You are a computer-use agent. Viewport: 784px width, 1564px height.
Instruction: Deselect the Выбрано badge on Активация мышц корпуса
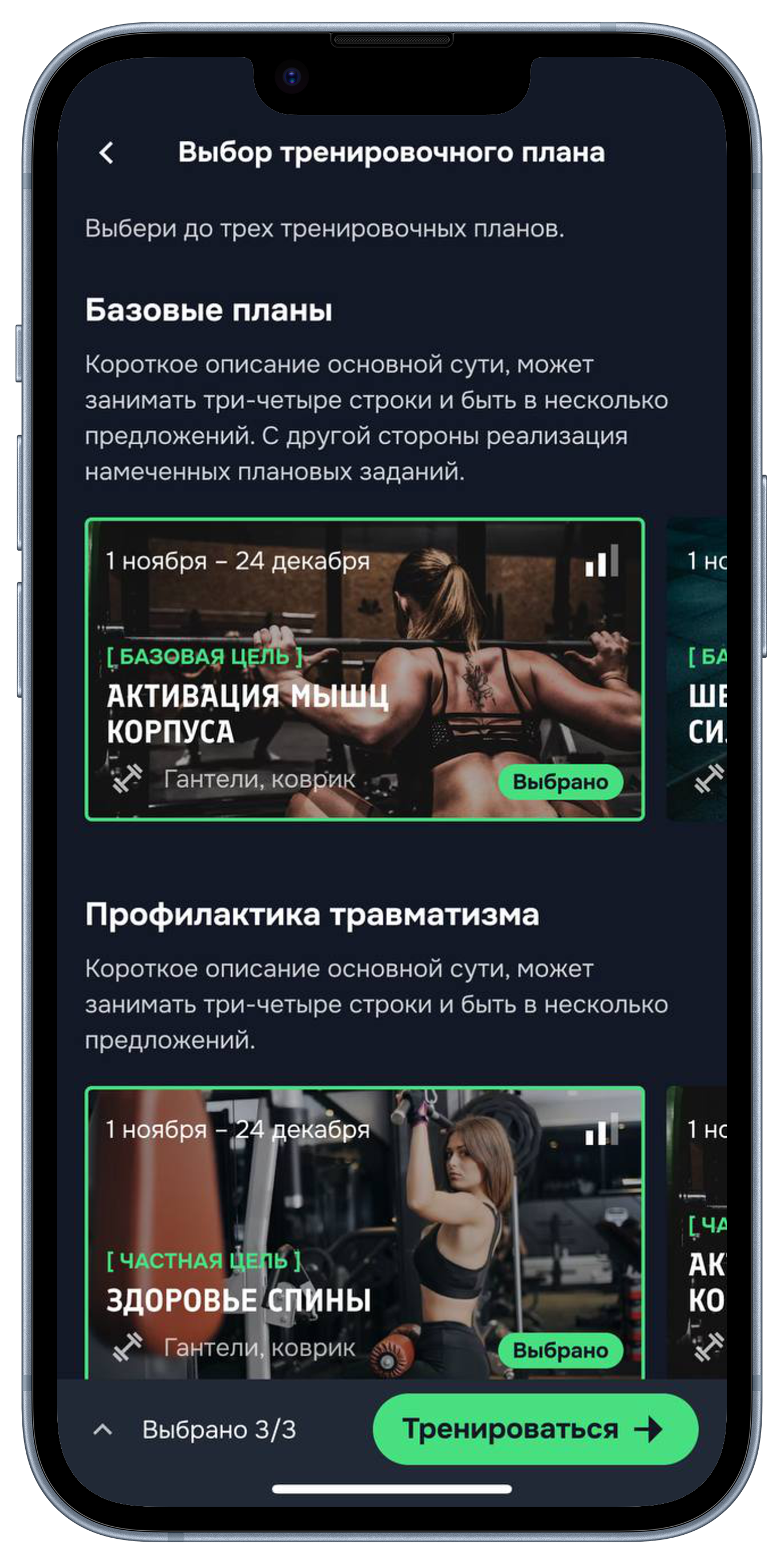(560, 781)
